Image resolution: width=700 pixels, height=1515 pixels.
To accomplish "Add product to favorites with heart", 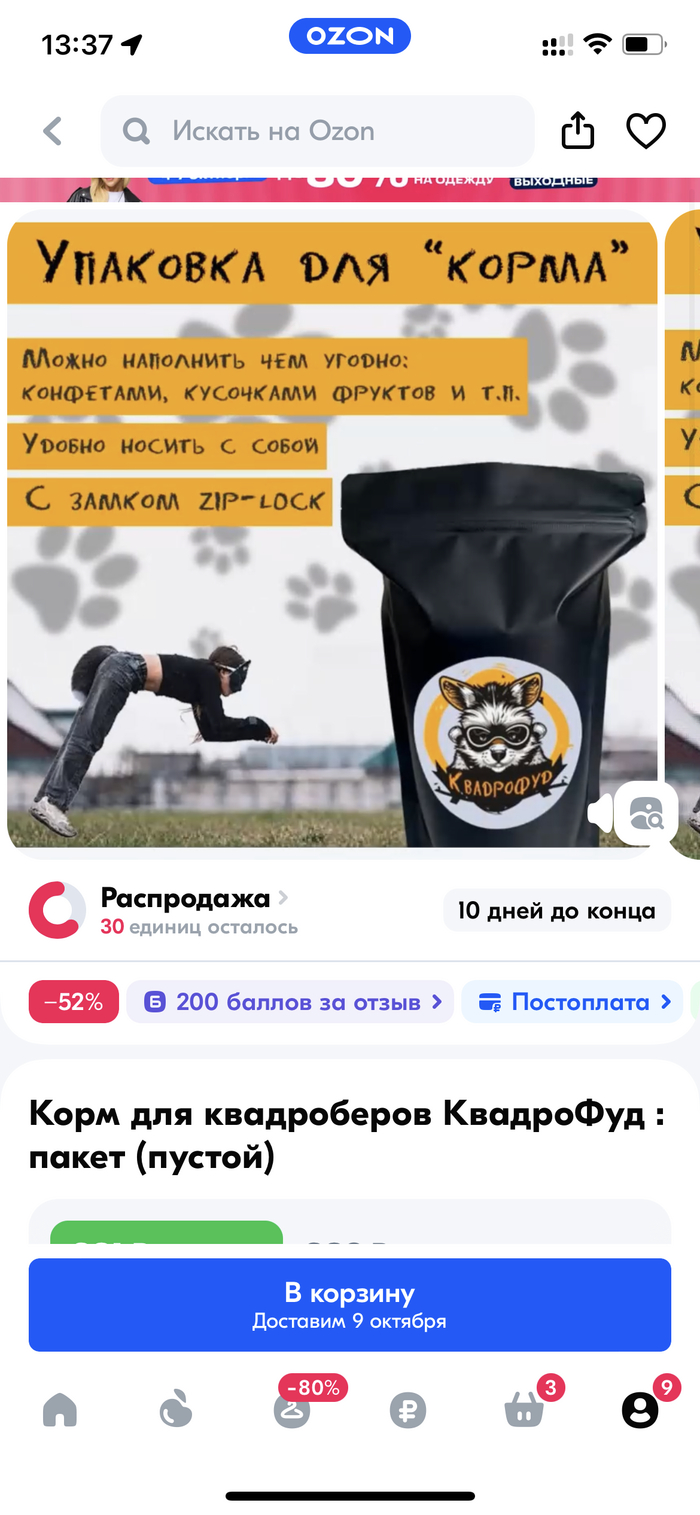I will (x=645, y=131).
